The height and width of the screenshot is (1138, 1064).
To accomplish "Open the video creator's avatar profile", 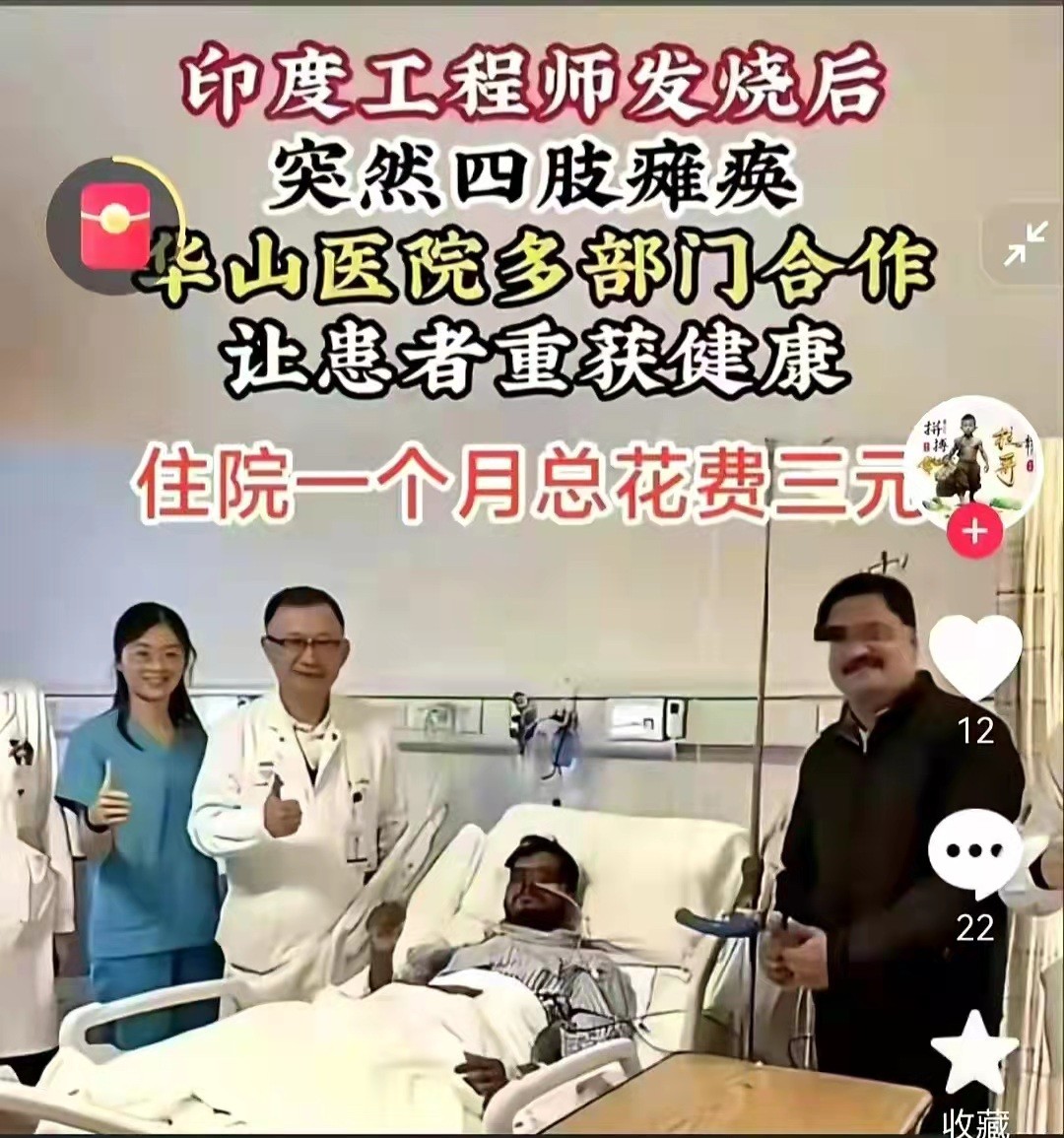I will click(972, 462).
